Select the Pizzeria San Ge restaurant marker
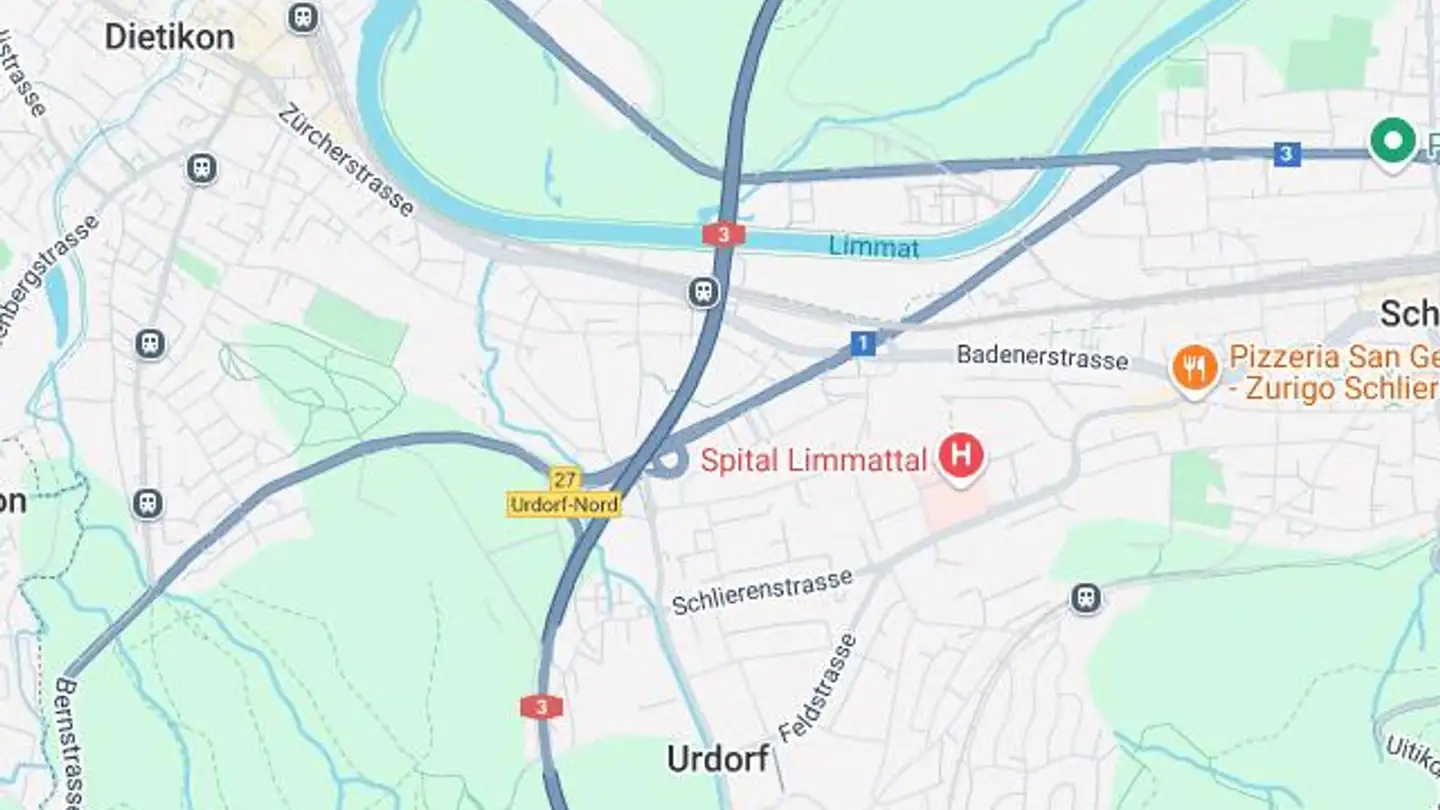This screenshot has height=810, width=1440. point(1194,368)
